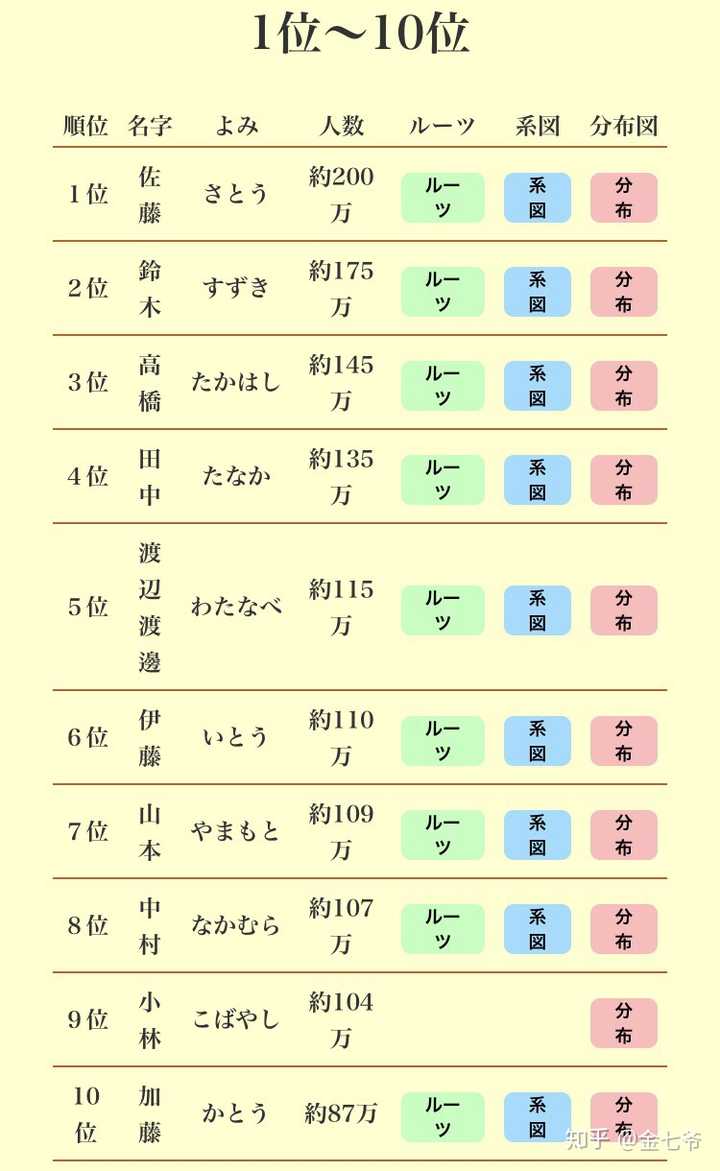Open the ルーツ page for 鈴木
This screenshot has height=1171, width=720.
pos(442,291)
